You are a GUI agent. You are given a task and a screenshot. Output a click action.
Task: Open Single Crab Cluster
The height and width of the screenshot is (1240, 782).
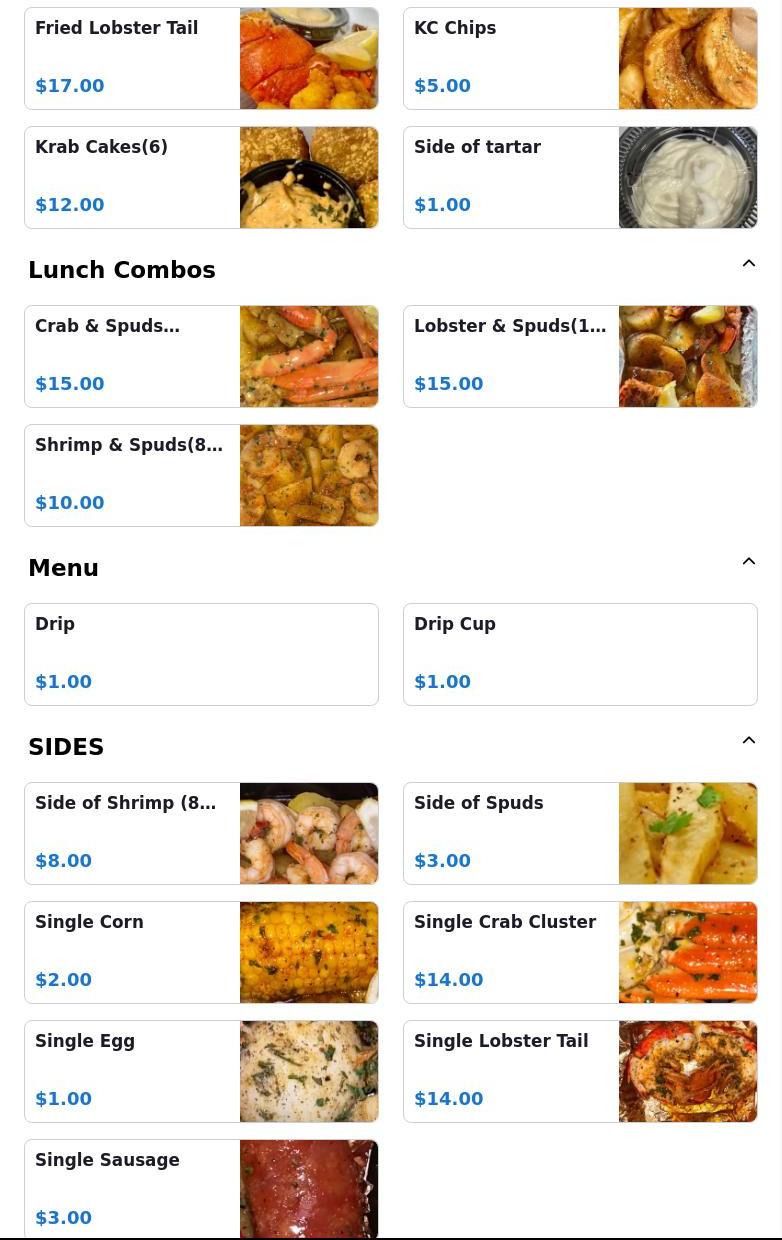[580, 952]
